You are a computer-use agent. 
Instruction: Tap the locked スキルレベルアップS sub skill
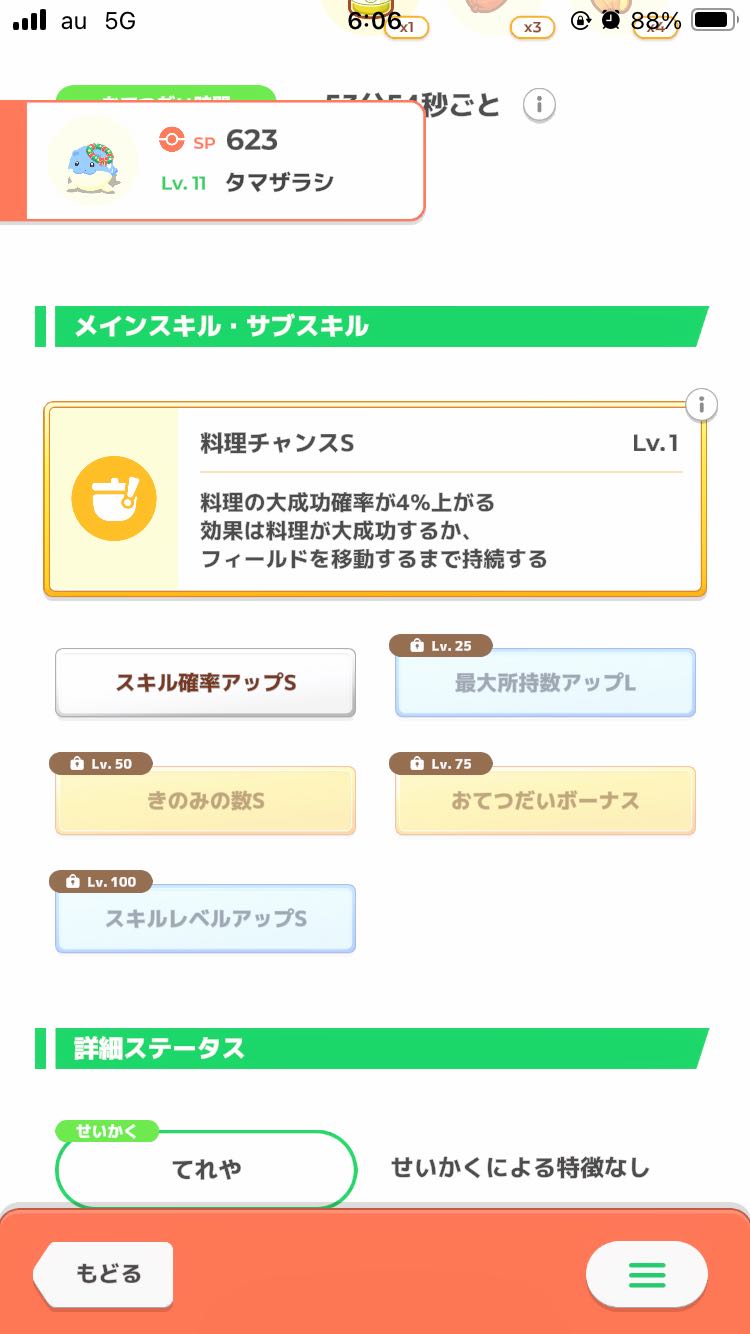(205, 919)
